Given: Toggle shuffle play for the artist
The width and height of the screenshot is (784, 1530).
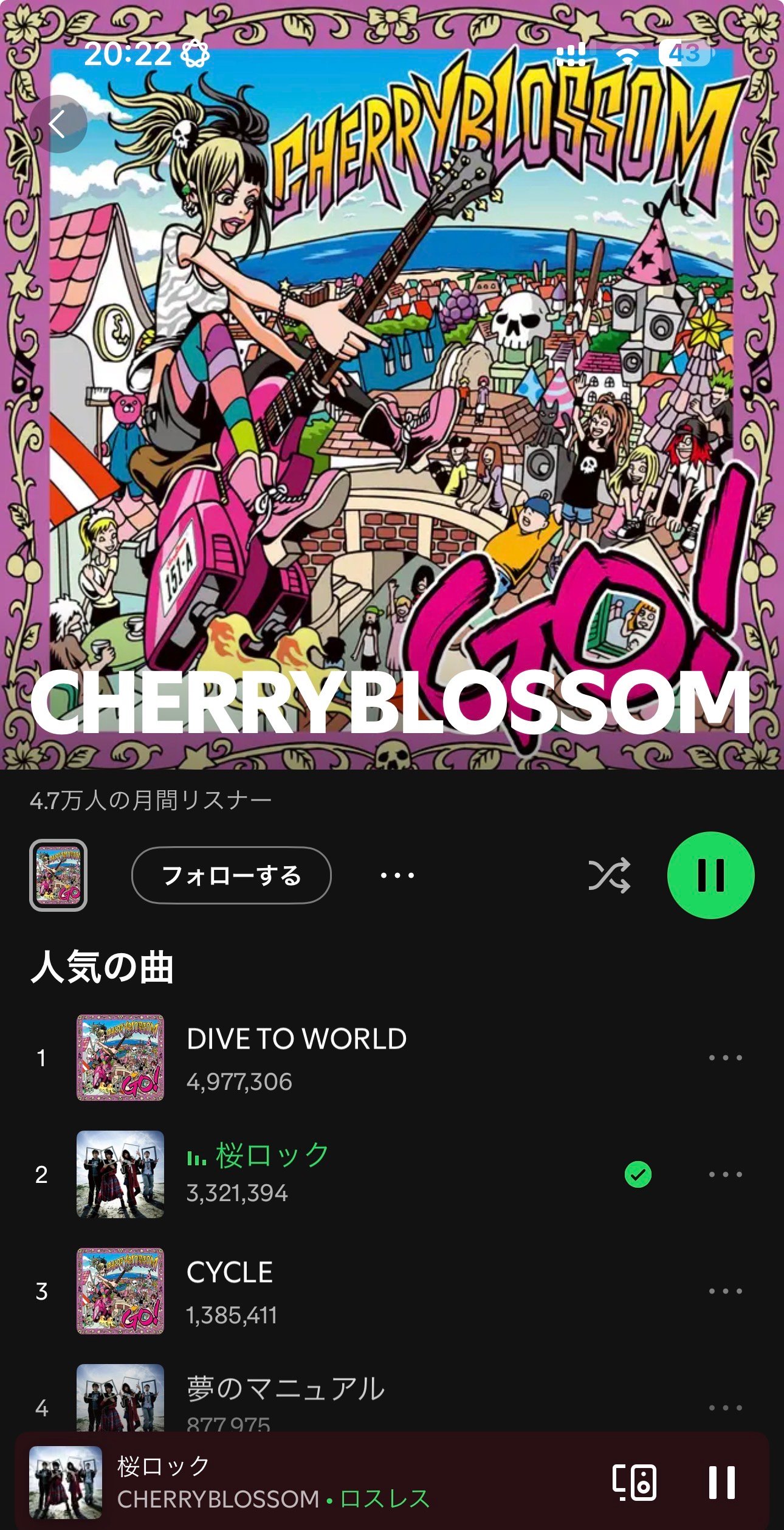Looking at the screenshot, I should (609, 875).
